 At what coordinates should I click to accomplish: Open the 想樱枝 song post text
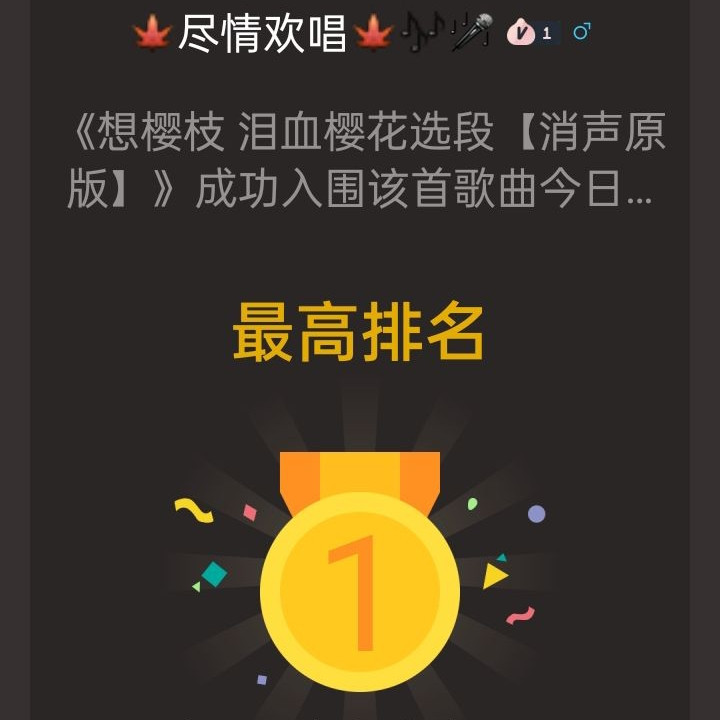tap(365, 162)
